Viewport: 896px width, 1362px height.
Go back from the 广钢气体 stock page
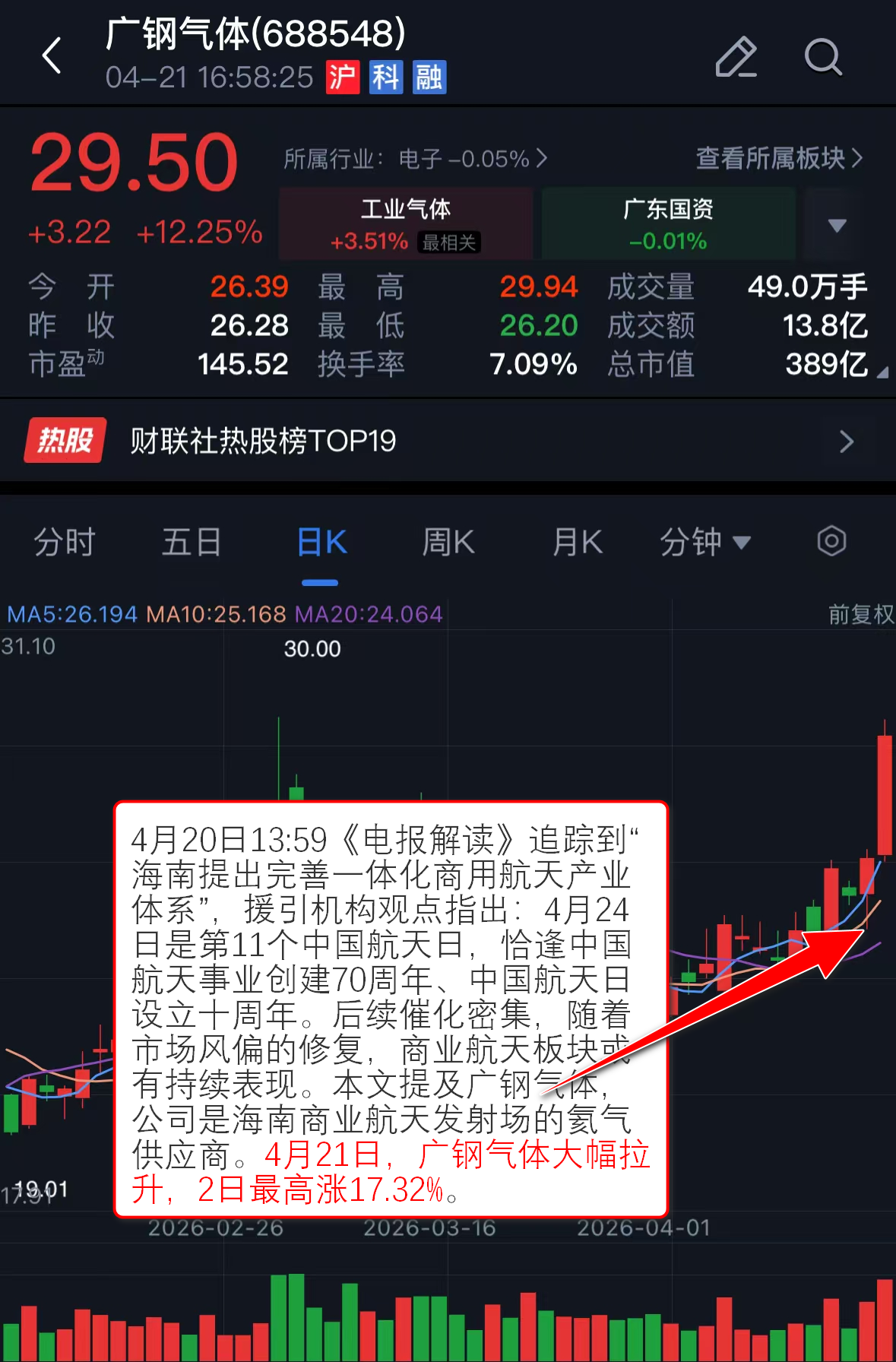(52, 56)
